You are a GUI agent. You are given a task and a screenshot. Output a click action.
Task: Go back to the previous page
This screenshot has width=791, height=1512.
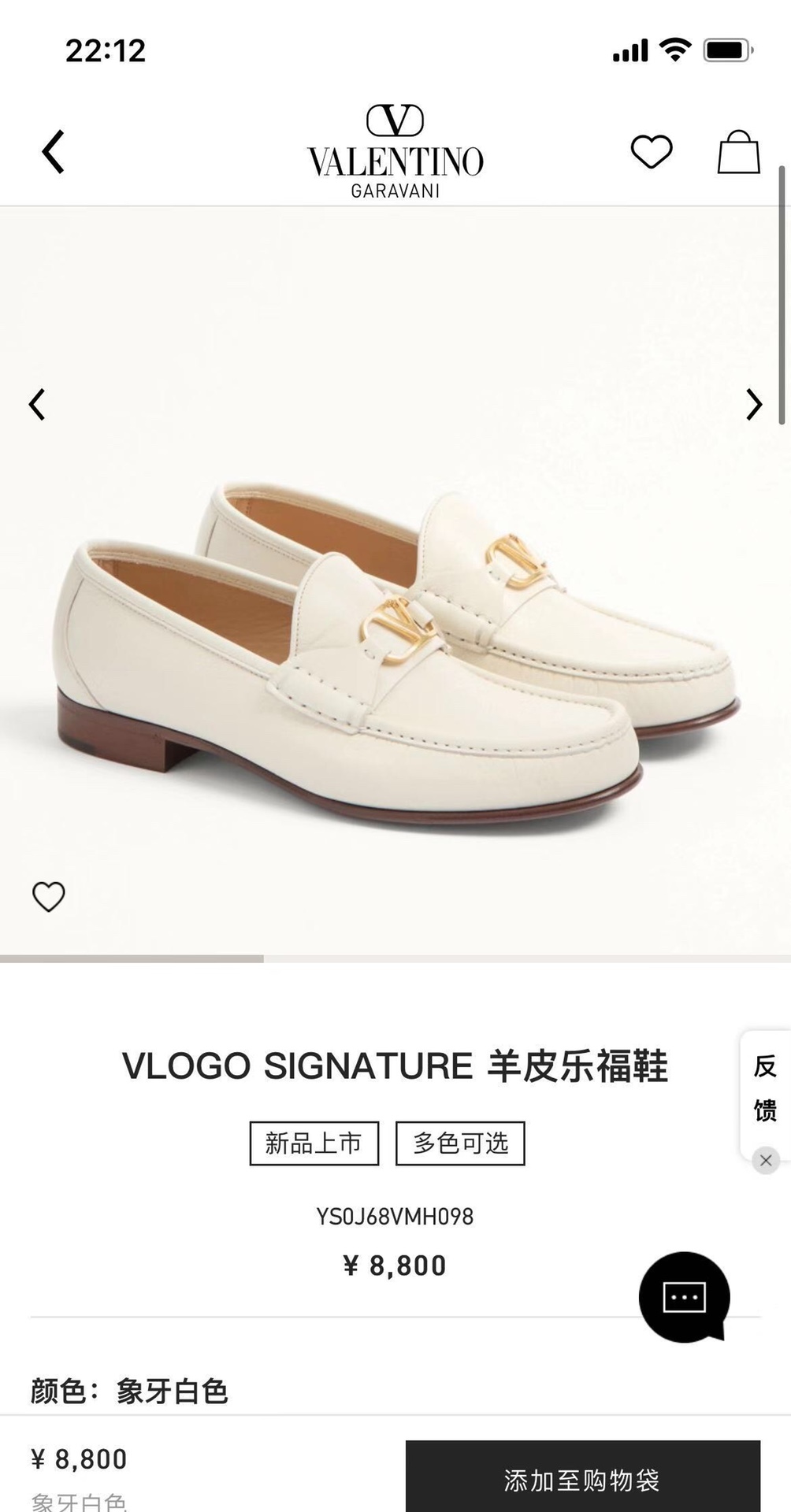pyautogui.click(x=54, y=151)
